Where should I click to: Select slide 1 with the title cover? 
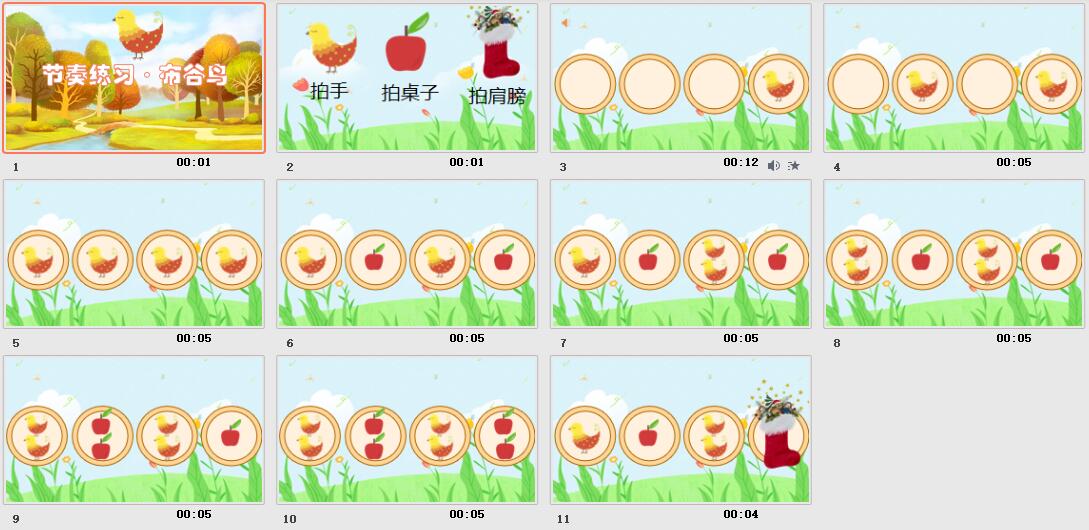(135, 78)
